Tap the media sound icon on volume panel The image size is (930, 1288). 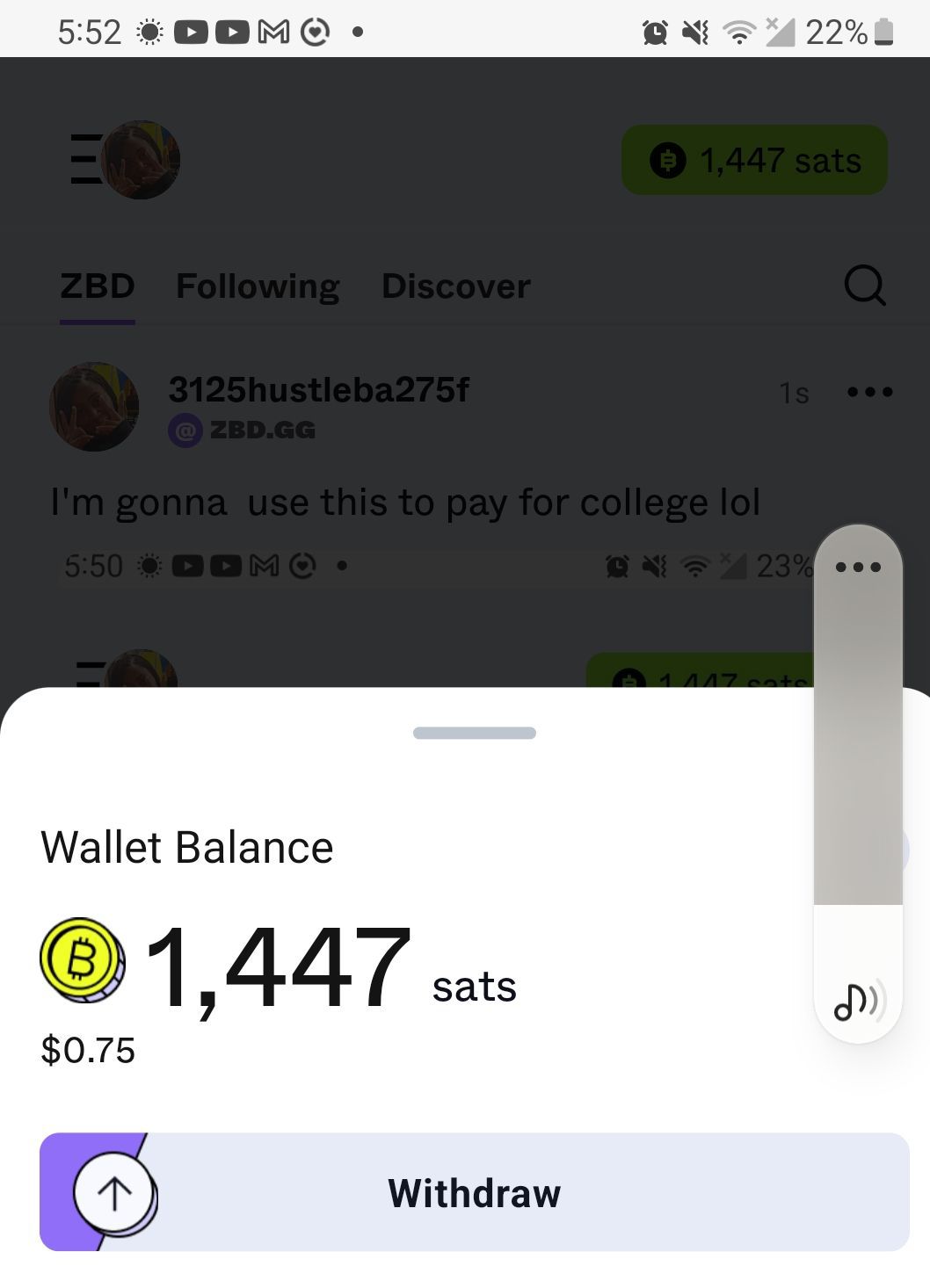[x=858, y=1000]
